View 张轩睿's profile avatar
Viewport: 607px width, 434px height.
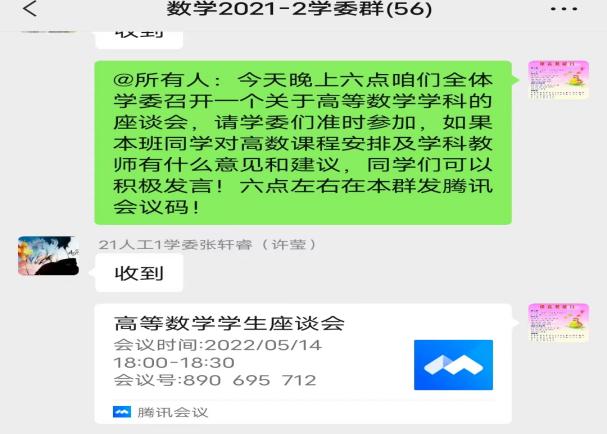(x=48, y=255)
